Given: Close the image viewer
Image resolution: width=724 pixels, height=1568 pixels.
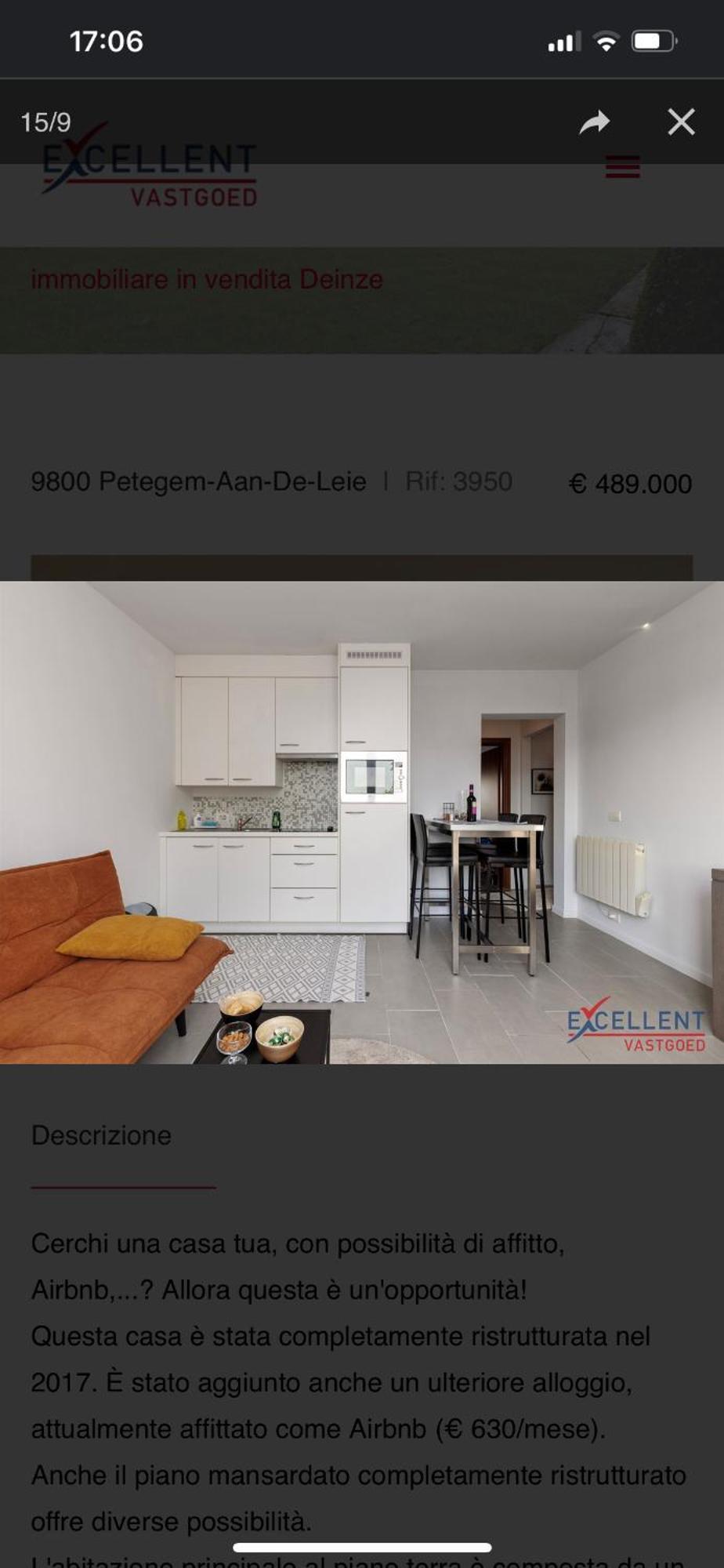Looking at the screenshot, I should (x=681, y=122).
